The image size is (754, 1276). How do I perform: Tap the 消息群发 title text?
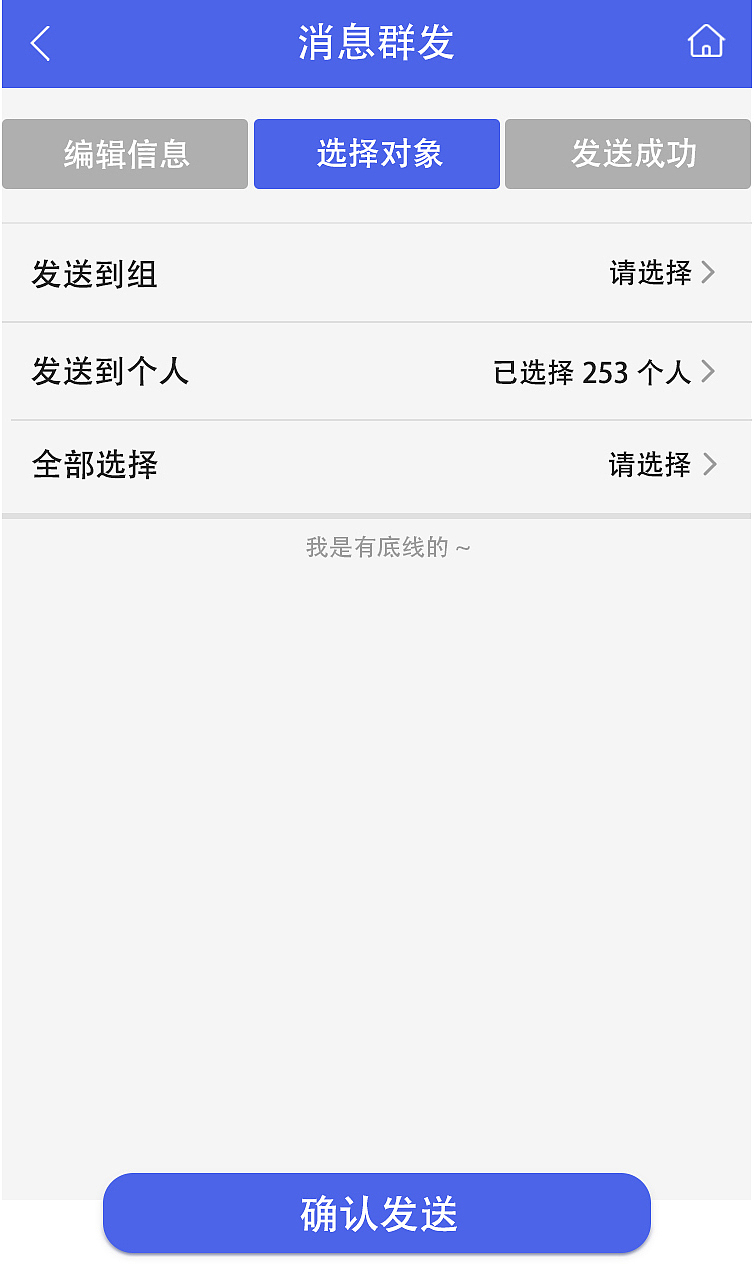(376, 42)
